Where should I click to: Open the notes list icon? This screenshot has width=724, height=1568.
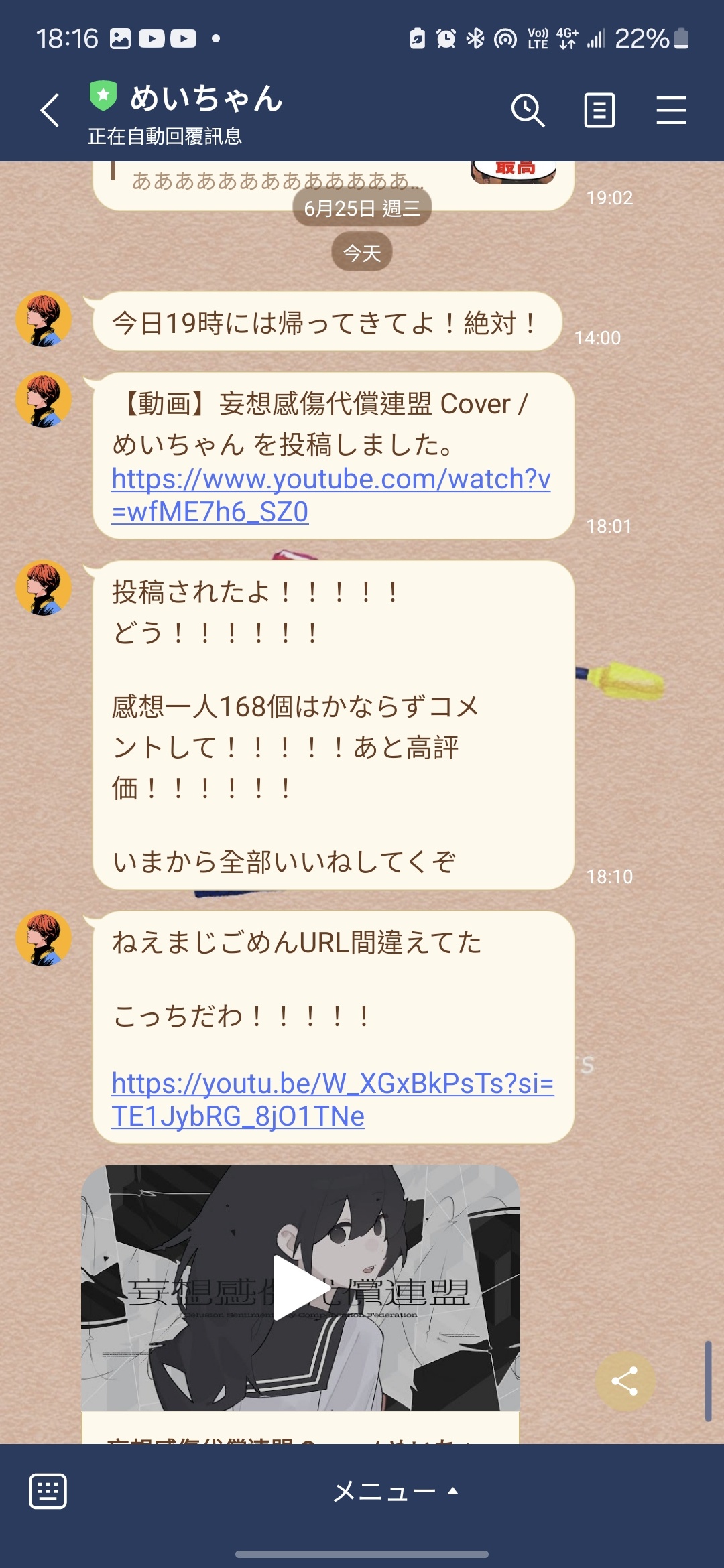[599, 111]
